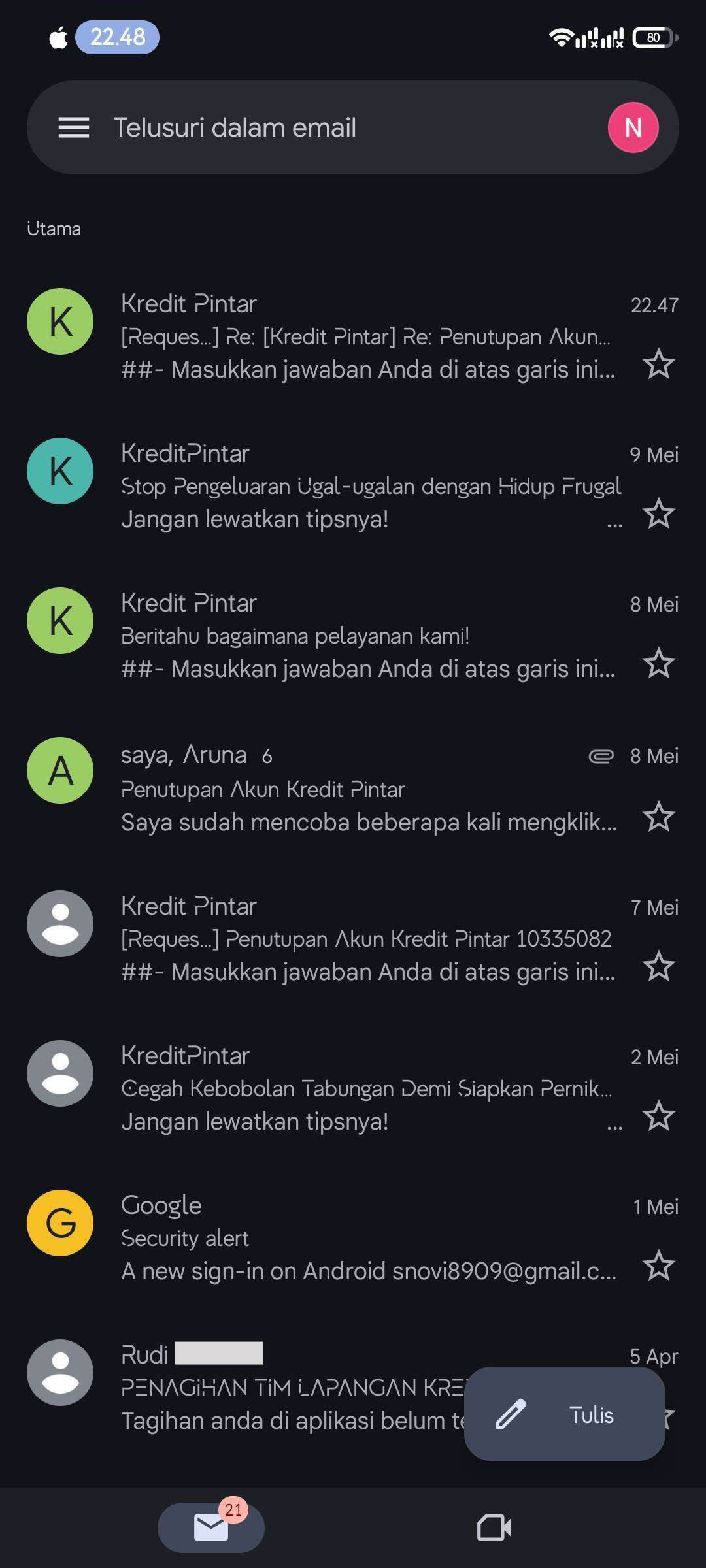Open the N account avatar
Screen dimensions: 706x1568
point(633,127)
